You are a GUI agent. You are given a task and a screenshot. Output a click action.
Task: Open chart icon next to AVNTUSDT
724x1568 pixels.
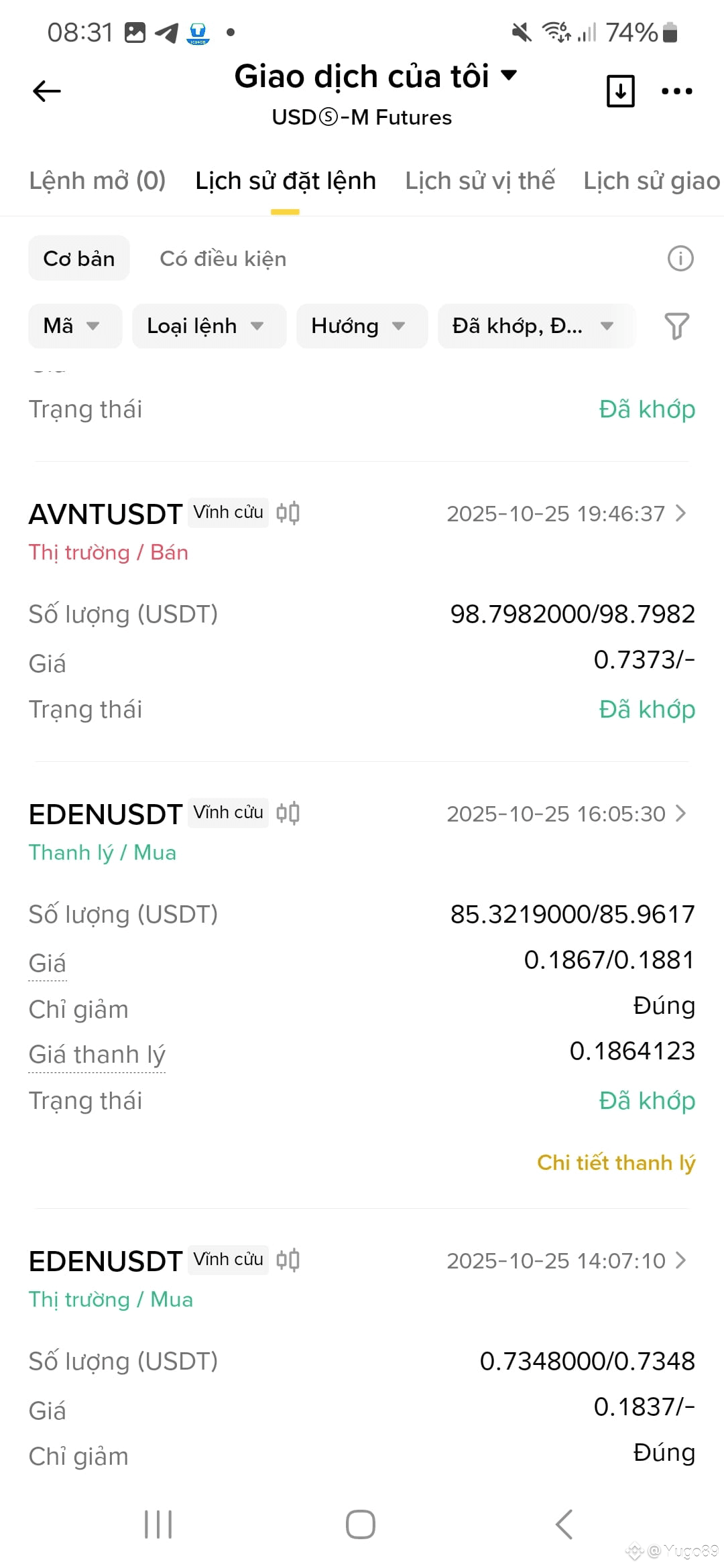pos(288,513)
